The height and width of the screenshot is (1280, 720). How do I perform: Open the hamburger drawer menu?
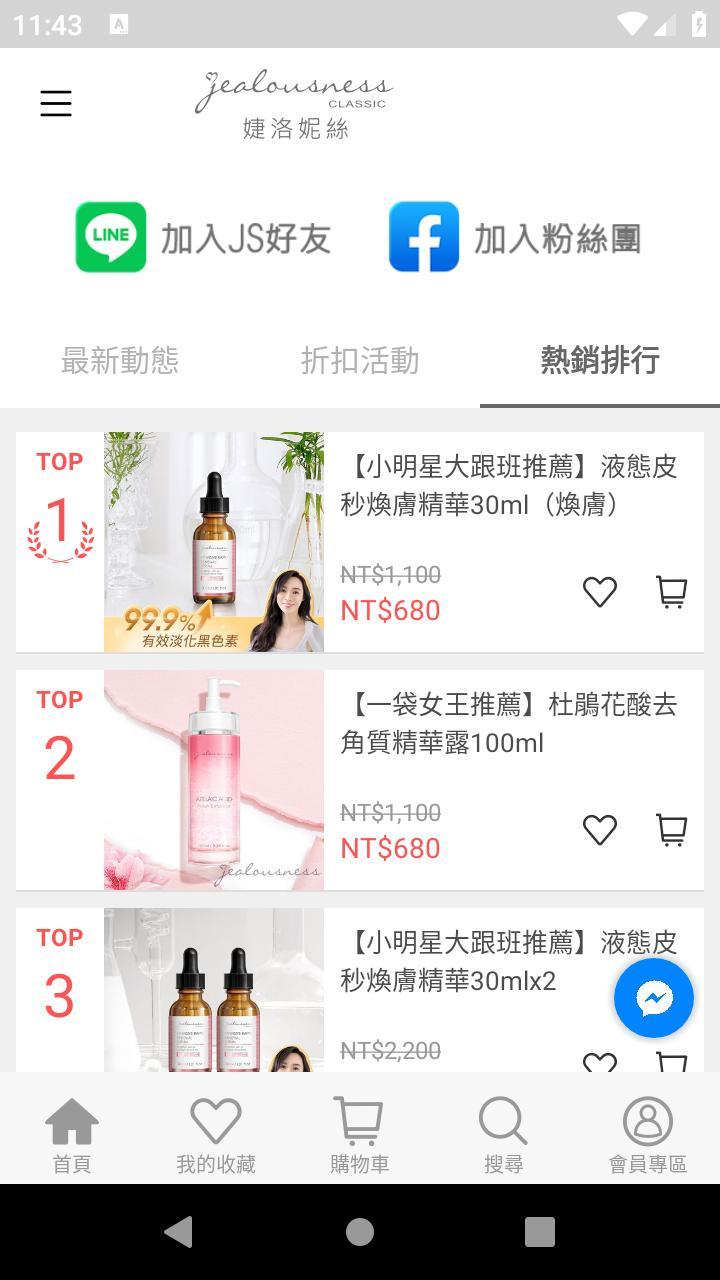pos(56,103)
